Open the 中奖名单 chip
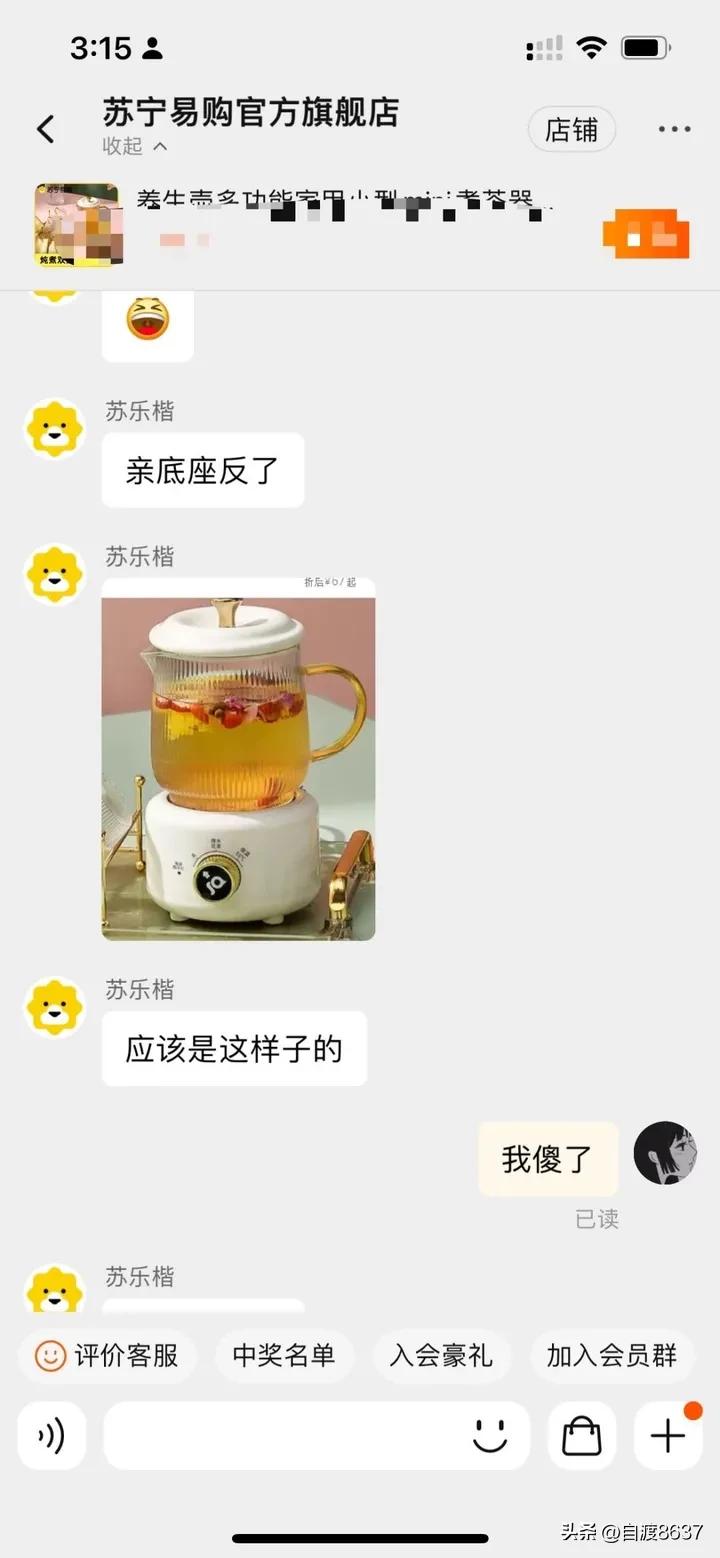 [284, 1356]
